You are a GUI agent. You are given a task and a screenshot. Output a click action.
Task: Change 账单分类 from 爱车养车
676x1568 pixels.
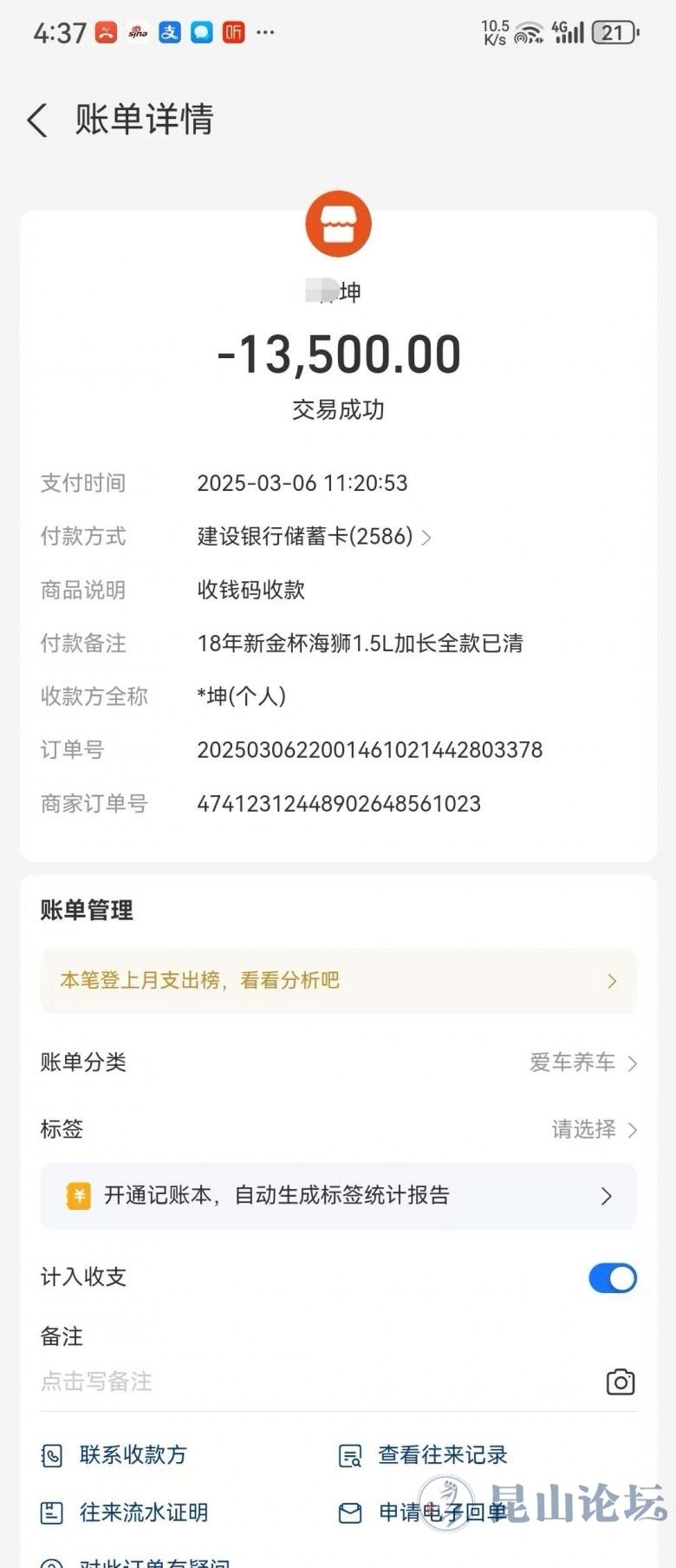point(582,1062)
